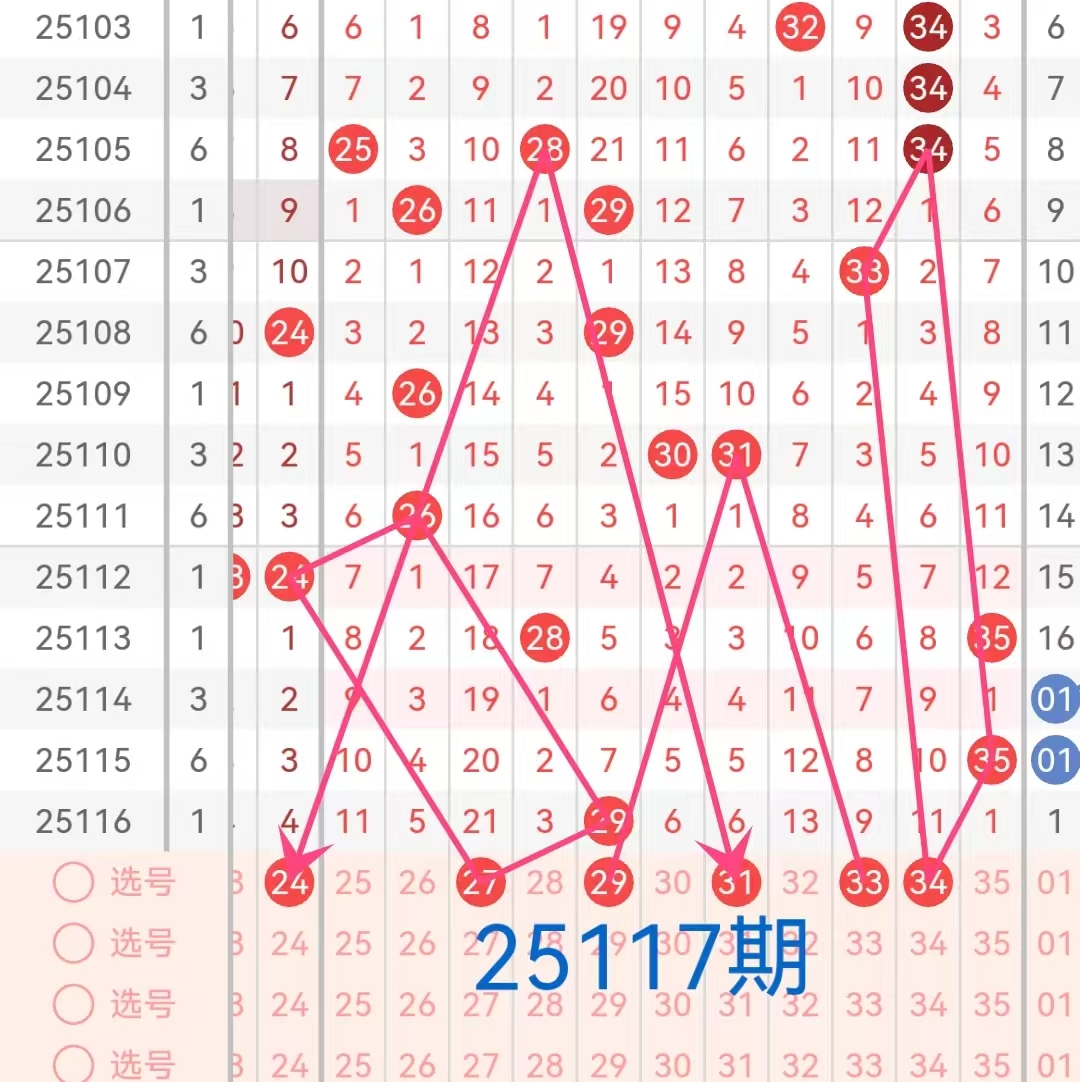Remove highlighted ball 31 from the 选号 picks
Image resolution: width=1080 pixels, height=1082 pixels.
click(x=736, y=882)
